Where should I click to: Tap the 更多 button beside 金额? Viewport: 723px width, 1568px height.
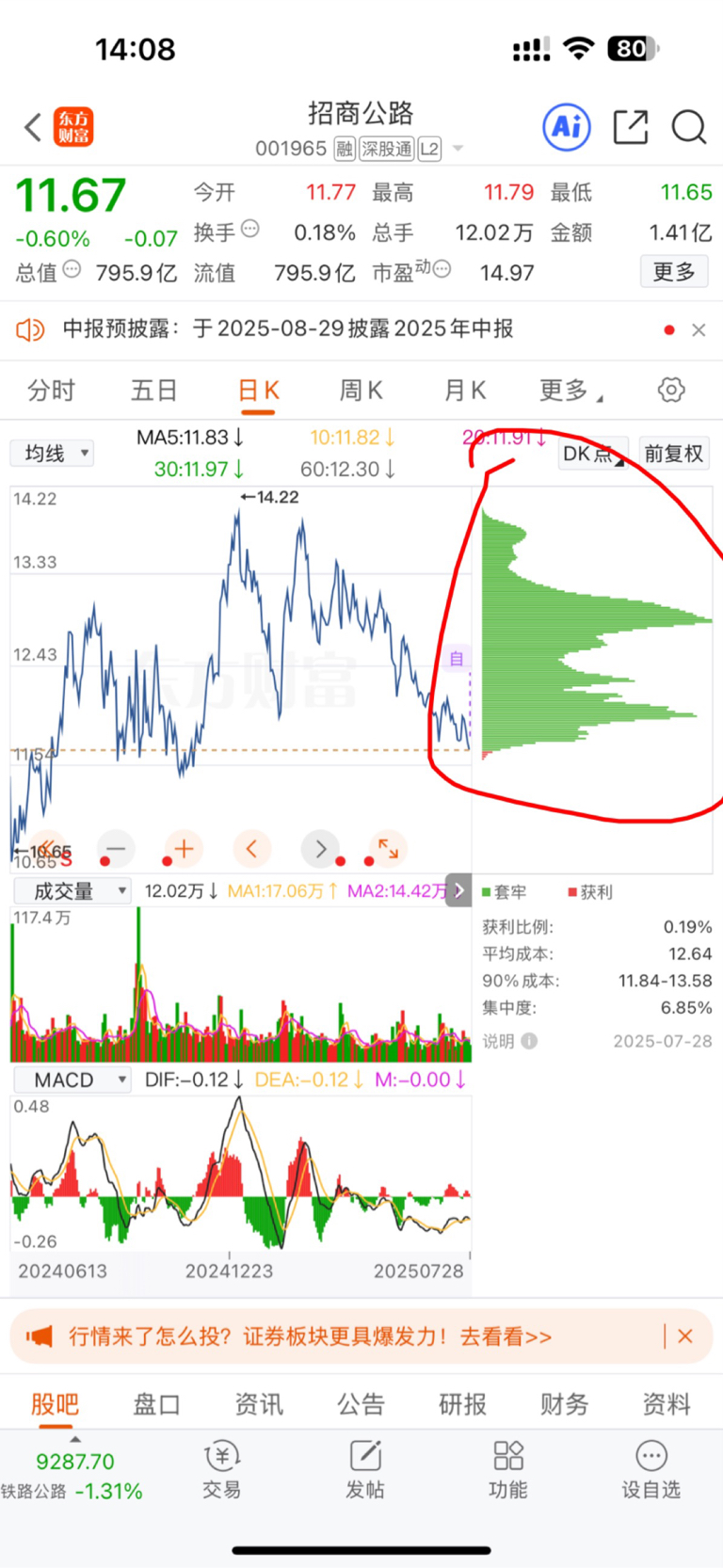(674, 272)
